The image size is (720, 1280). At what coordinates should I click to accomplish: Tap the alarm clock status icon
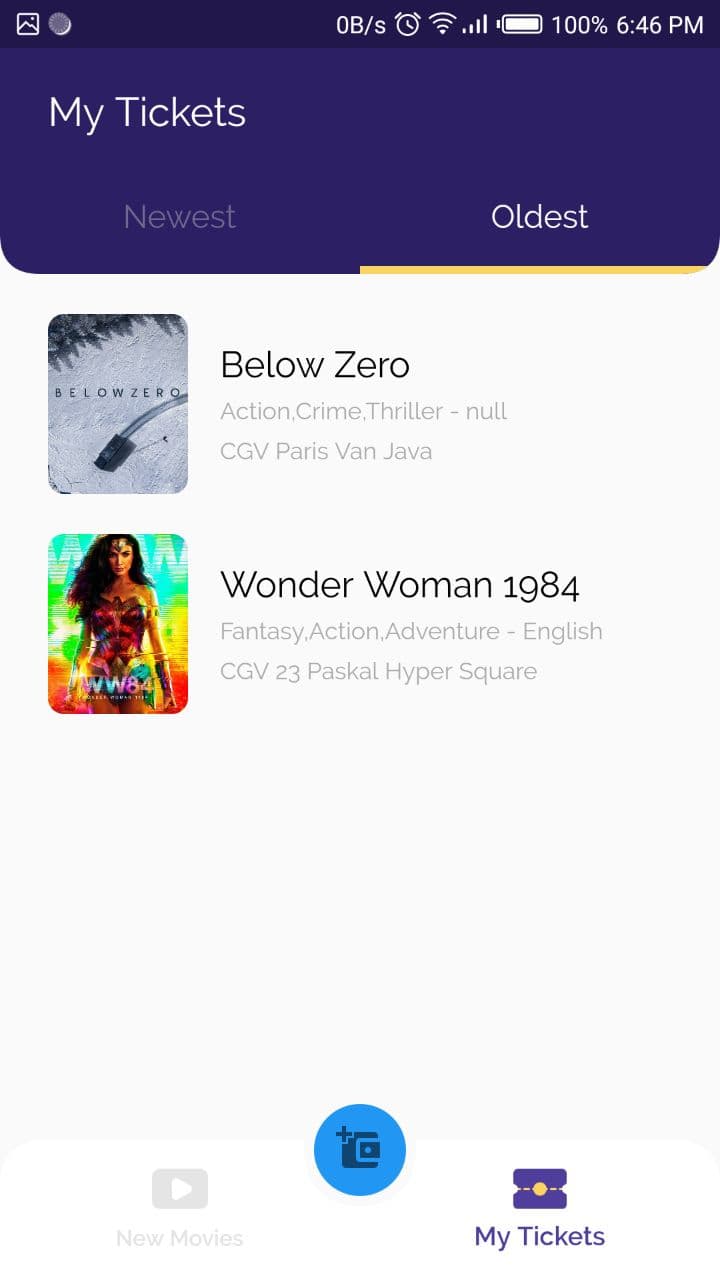[x=406, y=23]
